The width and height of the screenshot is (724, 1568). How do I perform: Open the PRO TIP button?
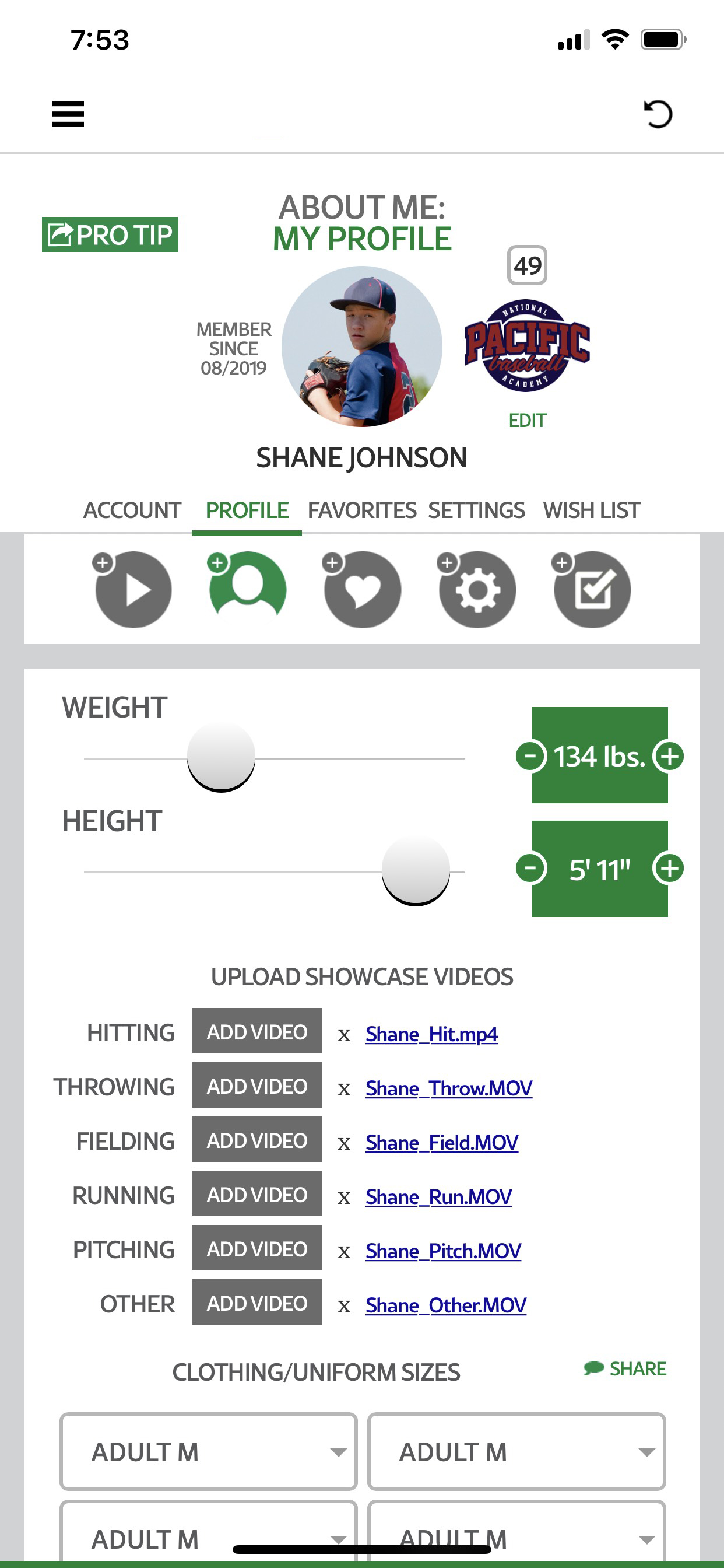[110, 235]
